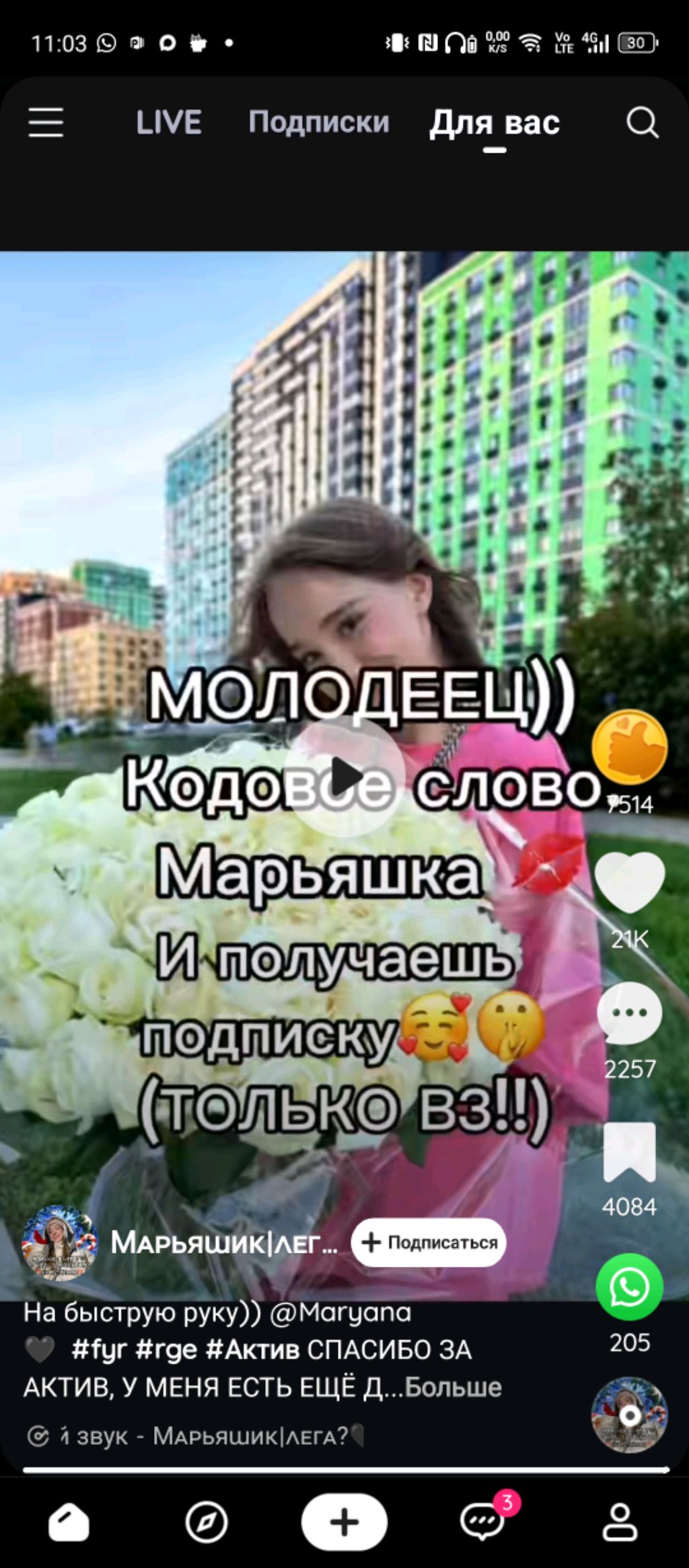The height and width of the screenshot is (1568, 689).
Task: Go to the Home feed
Action: tap(69, 1522)
